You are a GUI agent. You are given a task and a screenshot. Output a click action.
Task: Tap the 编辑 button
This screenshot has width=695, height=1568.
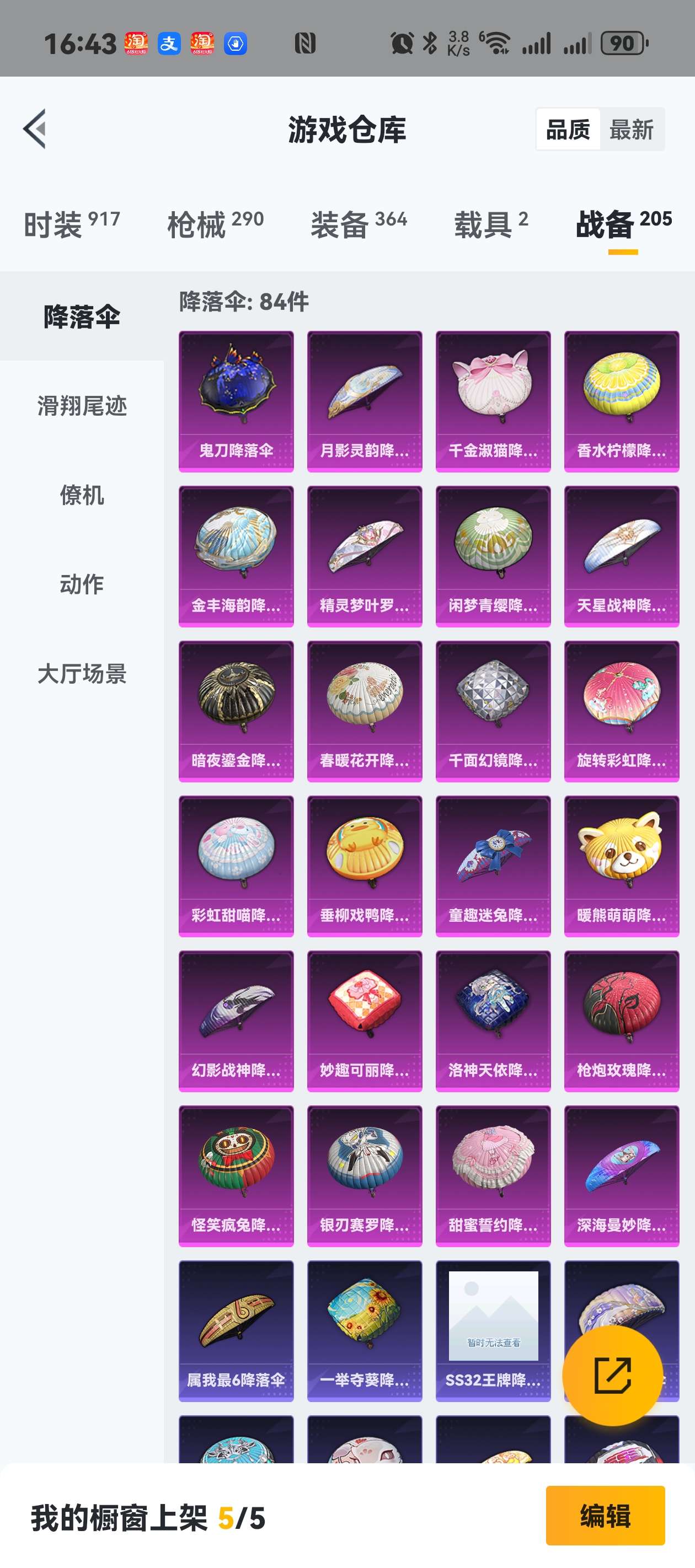coord(605,1515)
